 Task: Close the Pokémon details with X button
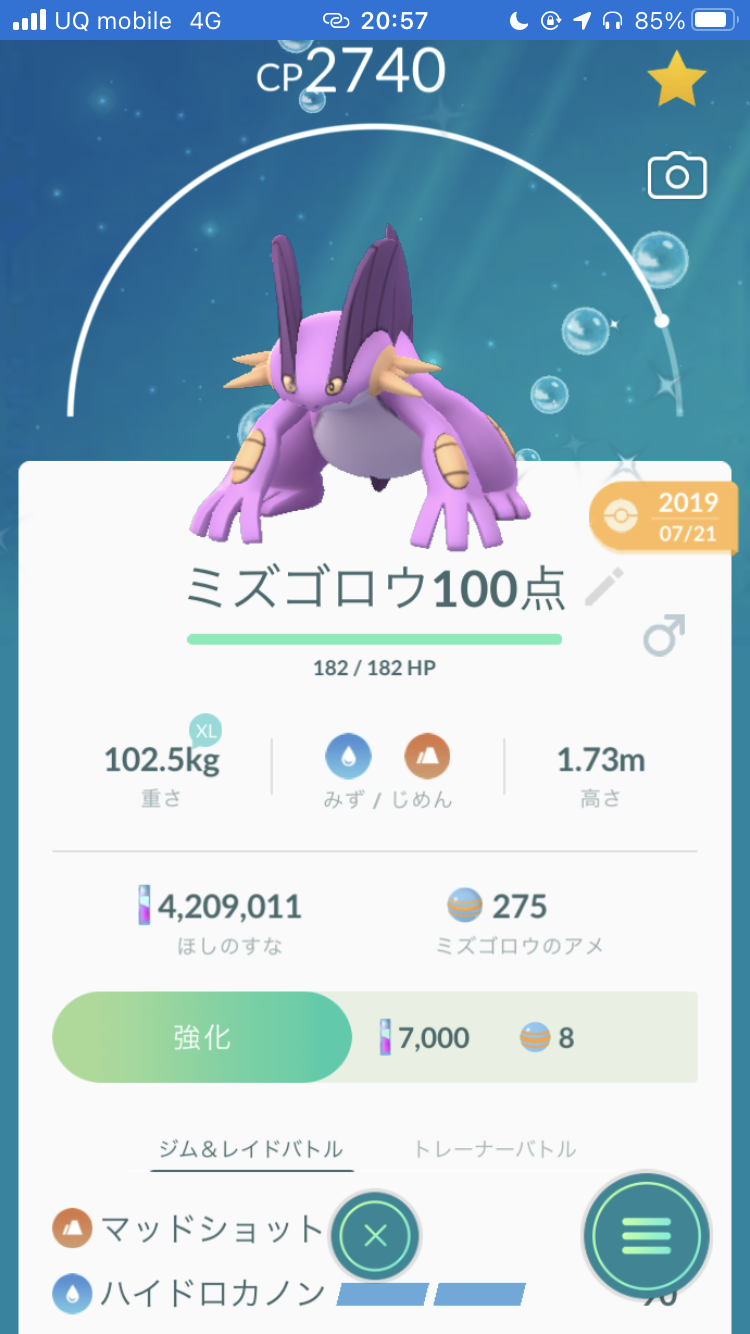tap(375, 1237)
